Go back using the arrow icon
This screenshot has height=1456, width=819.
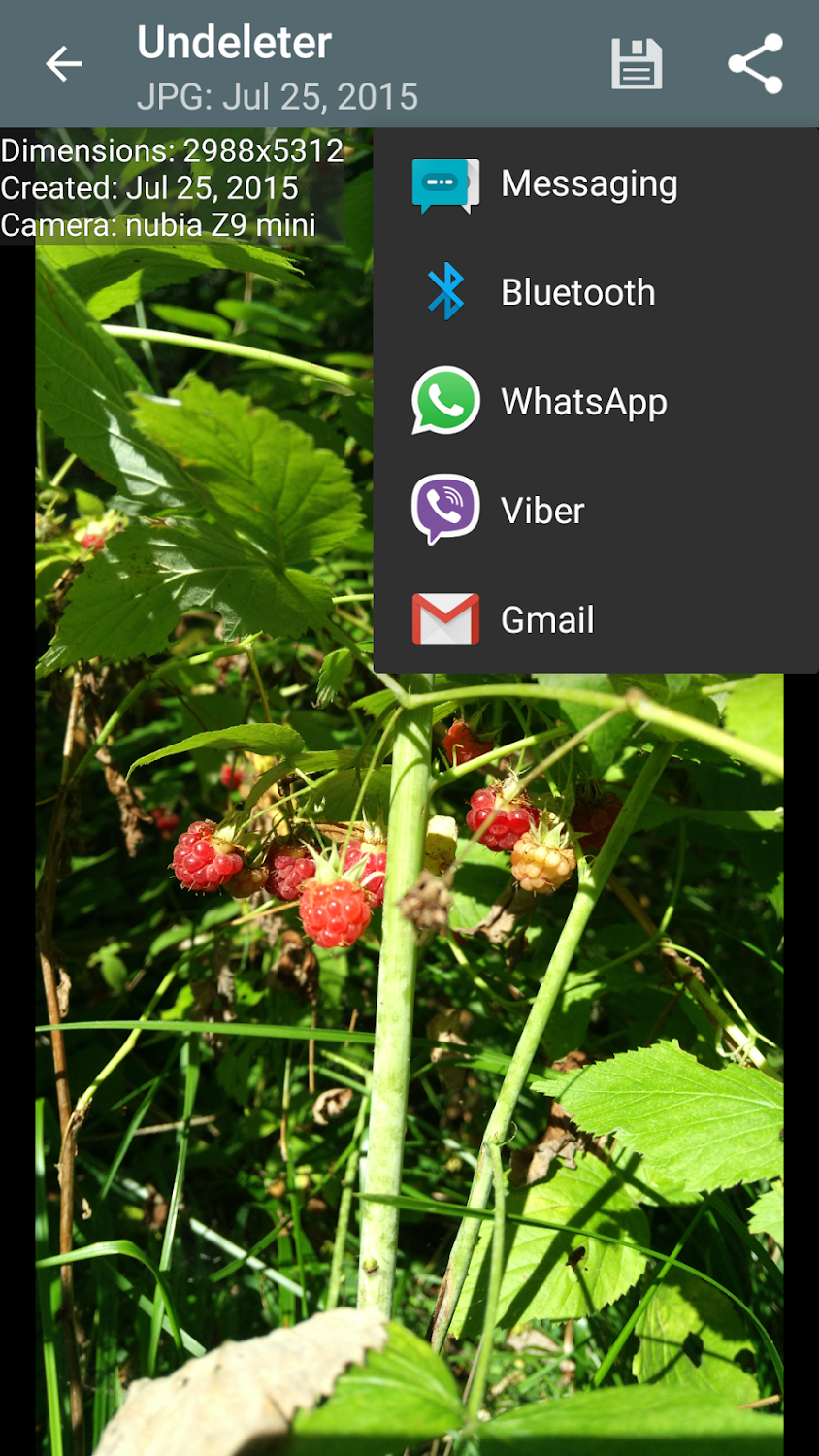64,64
